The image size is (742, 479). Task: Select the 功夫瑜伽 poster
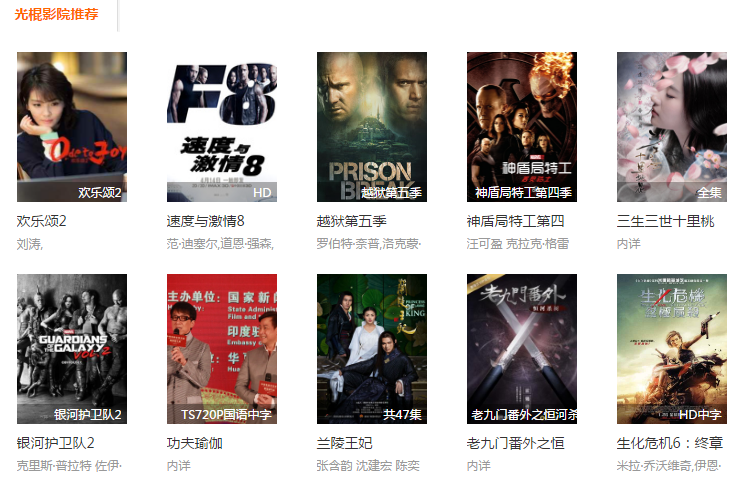(221, 349)
